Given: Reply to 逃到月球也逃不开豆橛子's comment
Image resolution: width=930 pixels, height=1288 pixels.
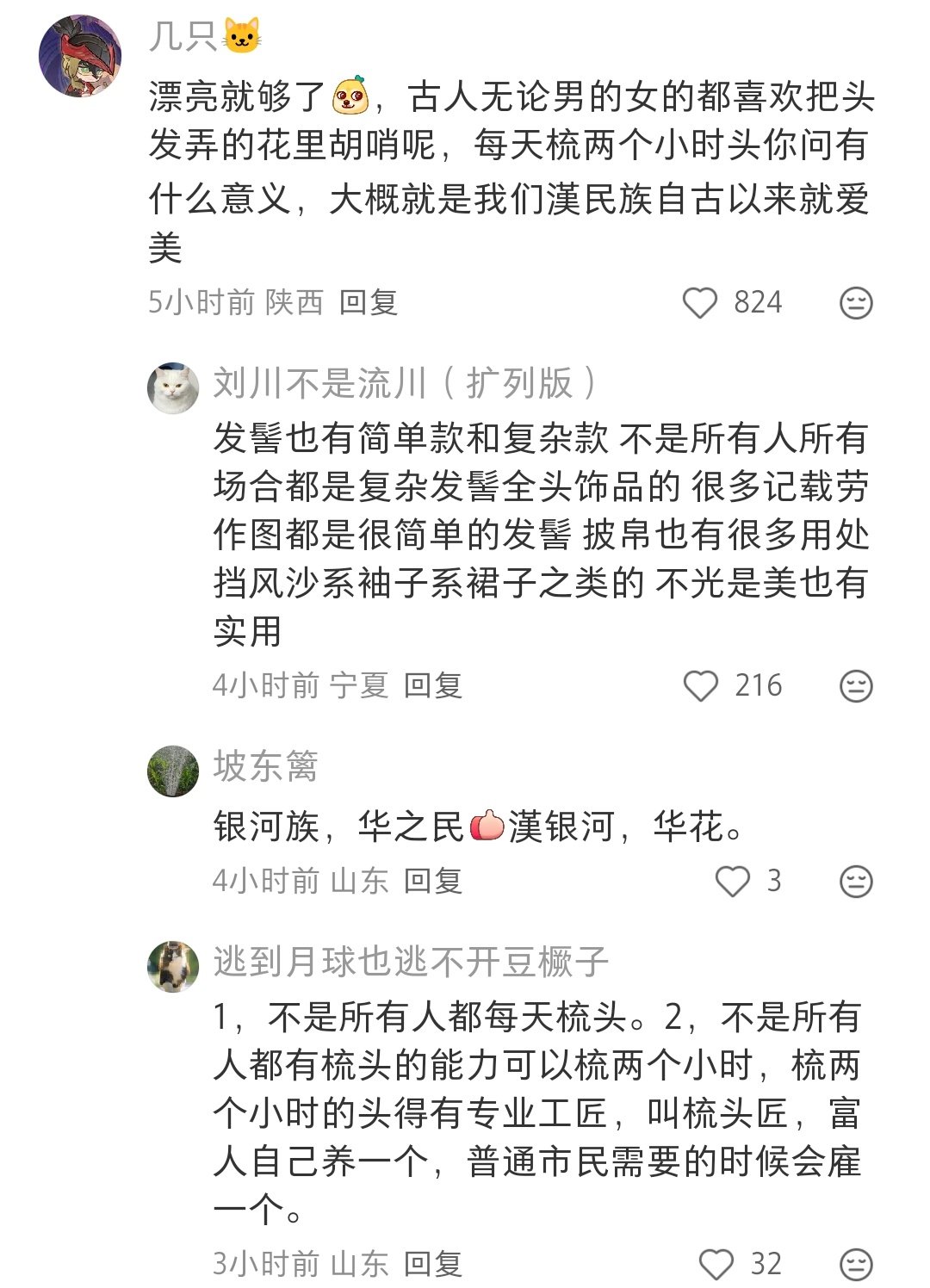Looking at the screenshot, I should (x=432, y=1264).
